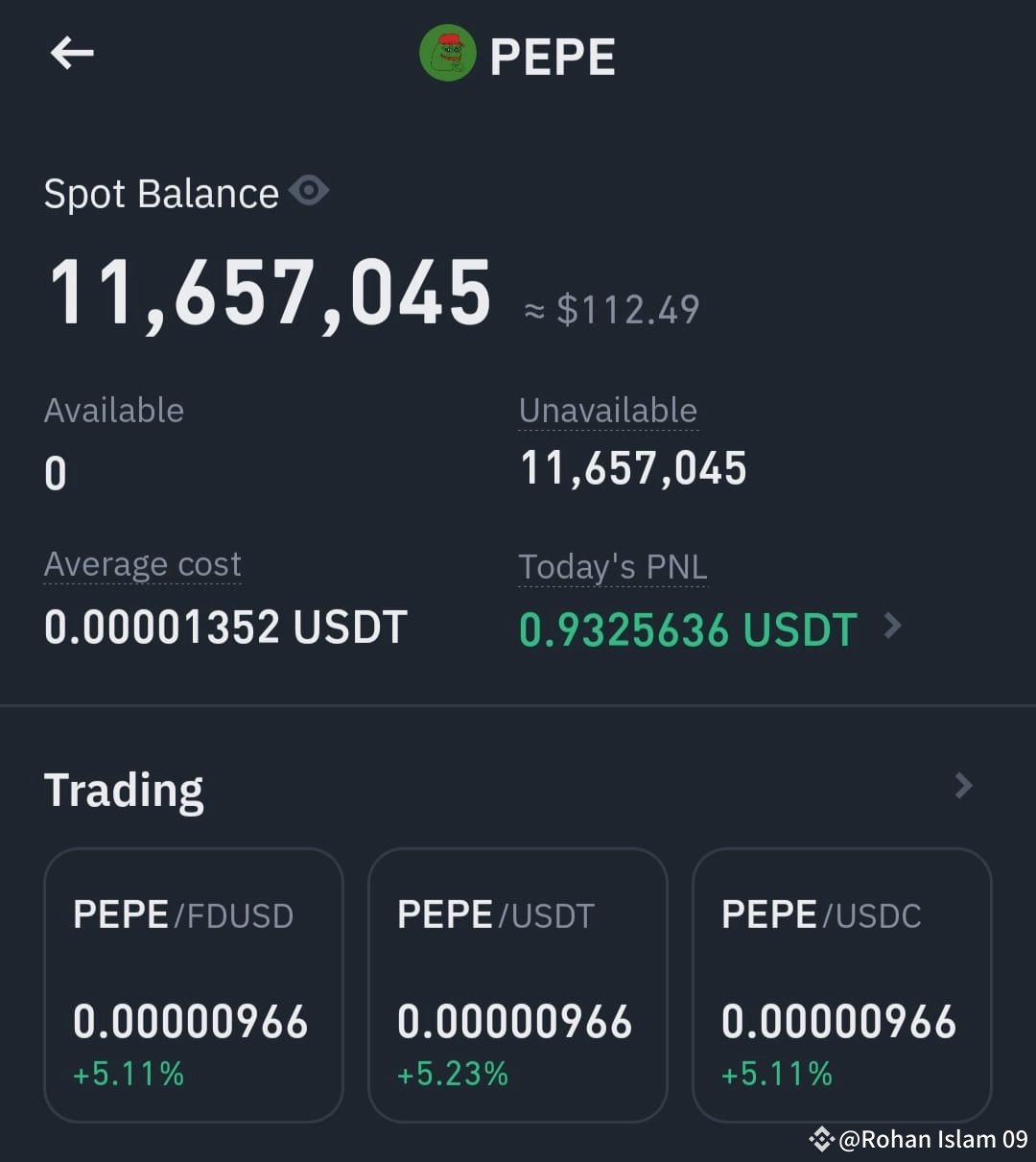Tap the back arrow to exit PEPE page

click(72, 54)
